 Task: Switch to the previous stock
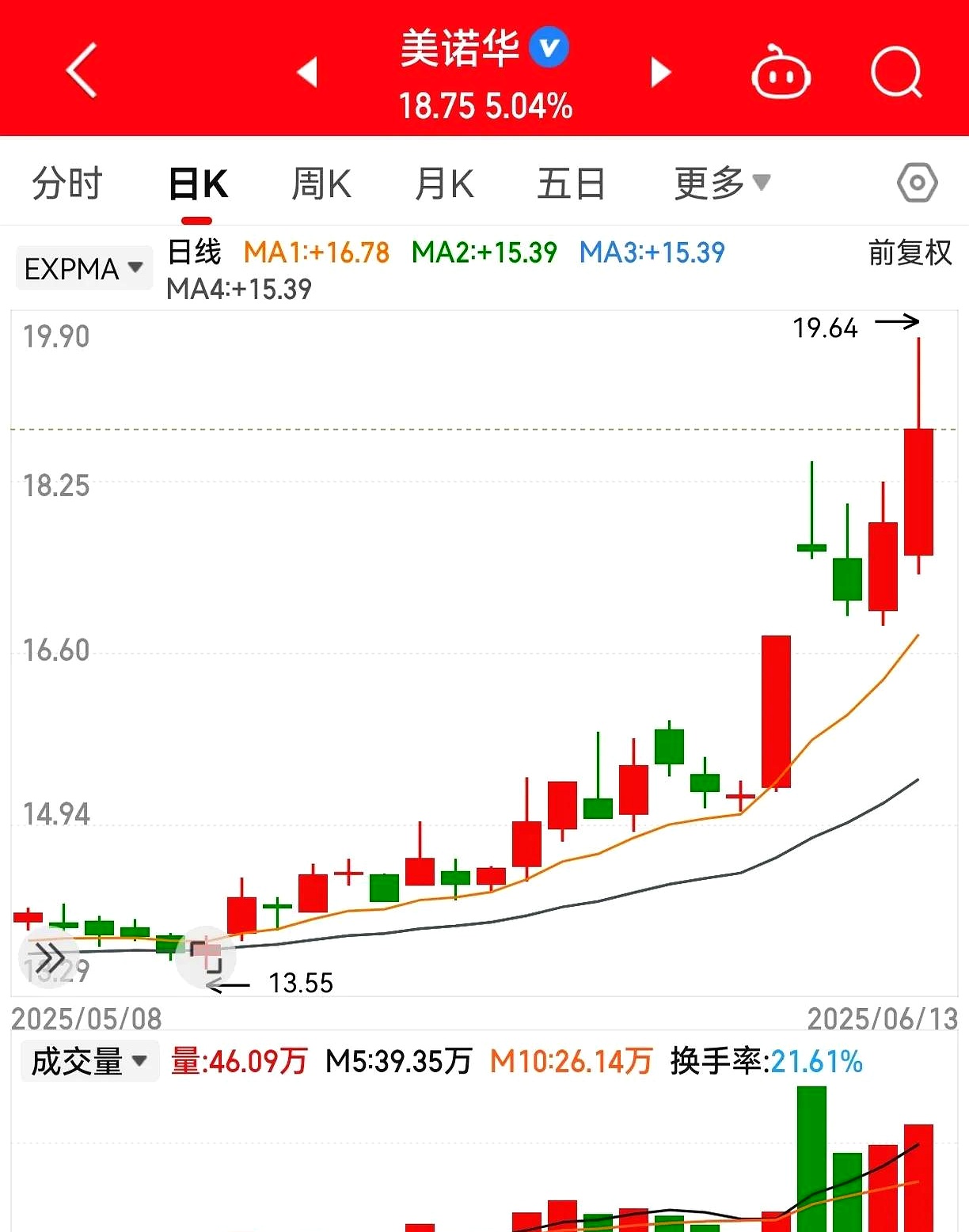click(x=307, y=72)
